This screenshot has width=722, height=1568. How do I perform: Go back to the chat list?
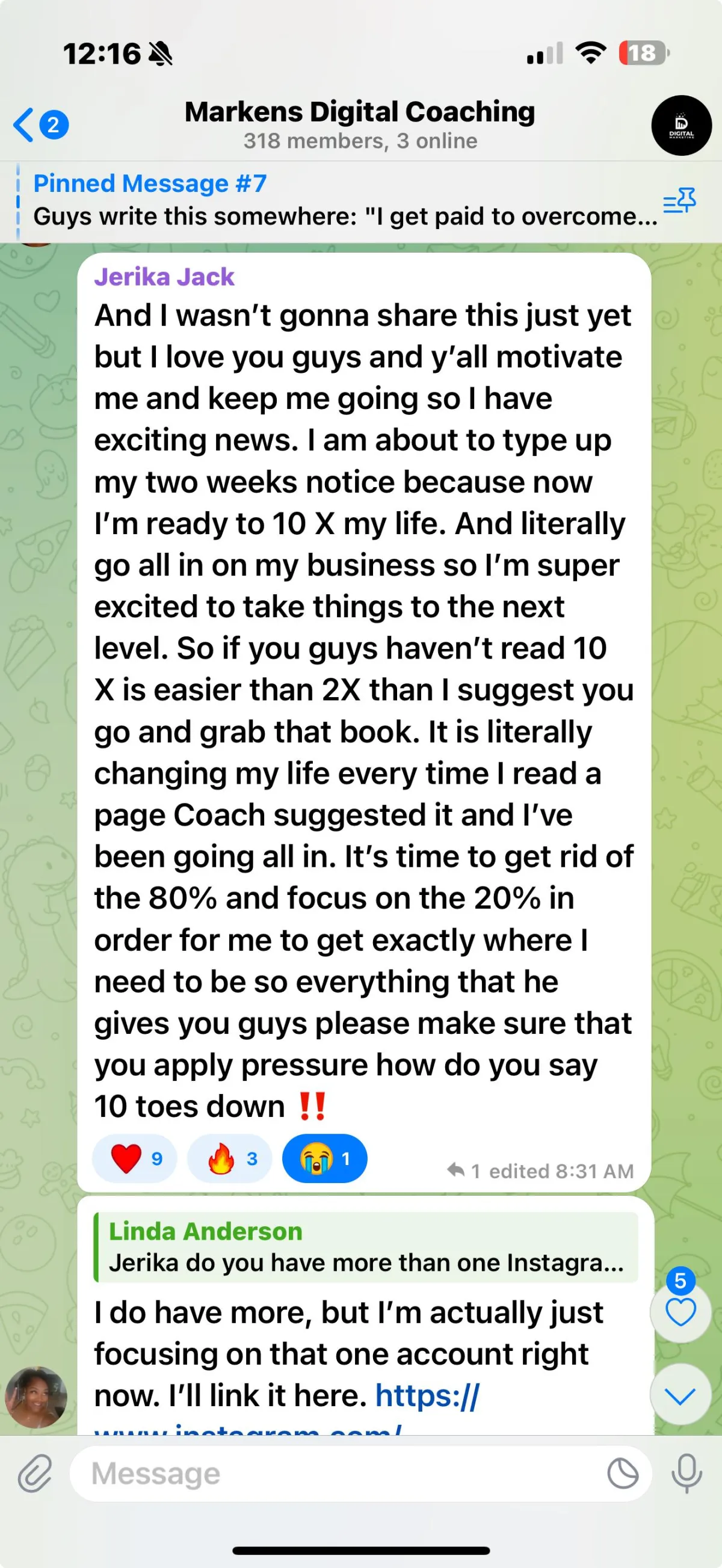[x=40, y=125]
